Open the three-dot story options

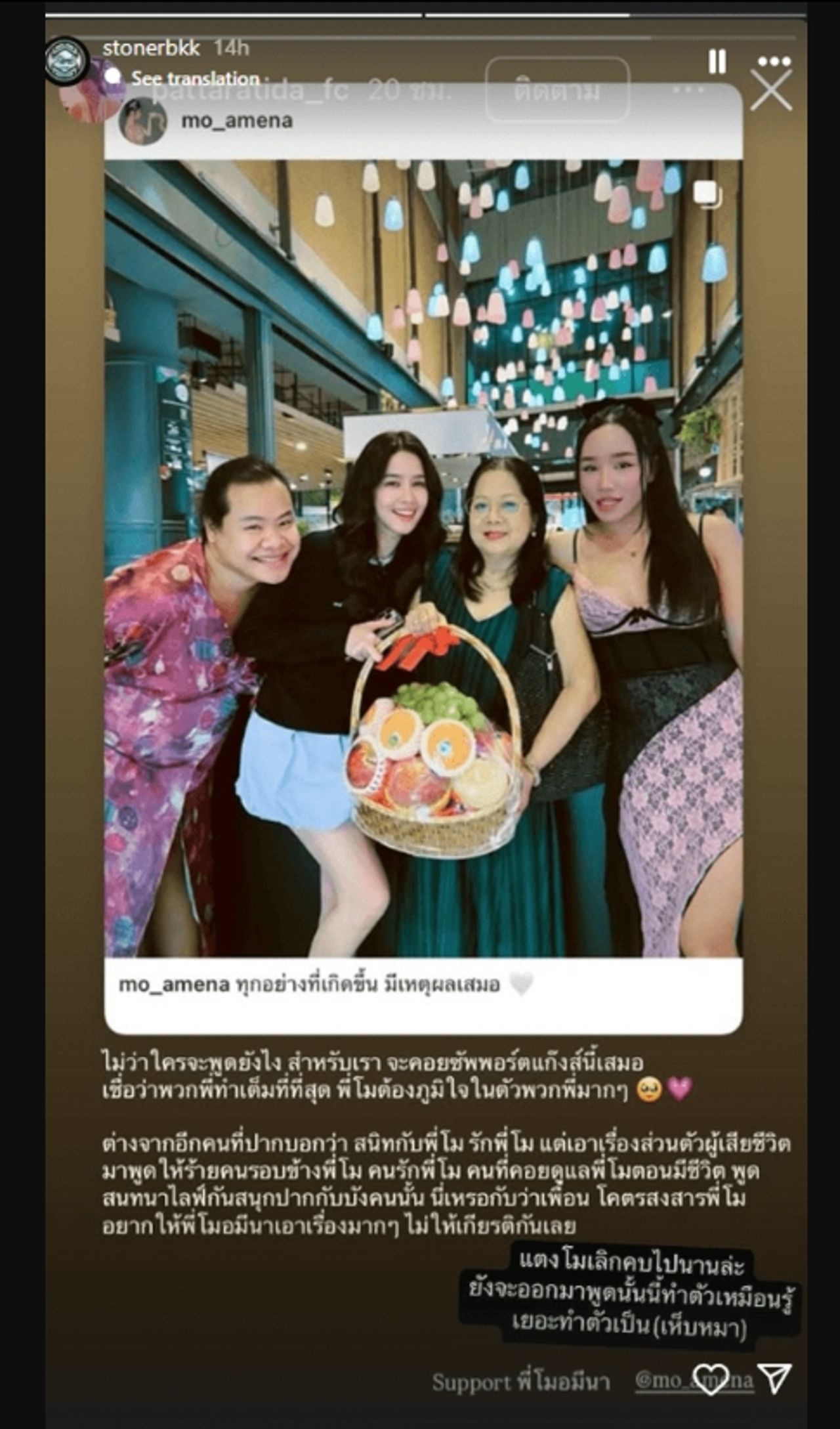[774, 61]
